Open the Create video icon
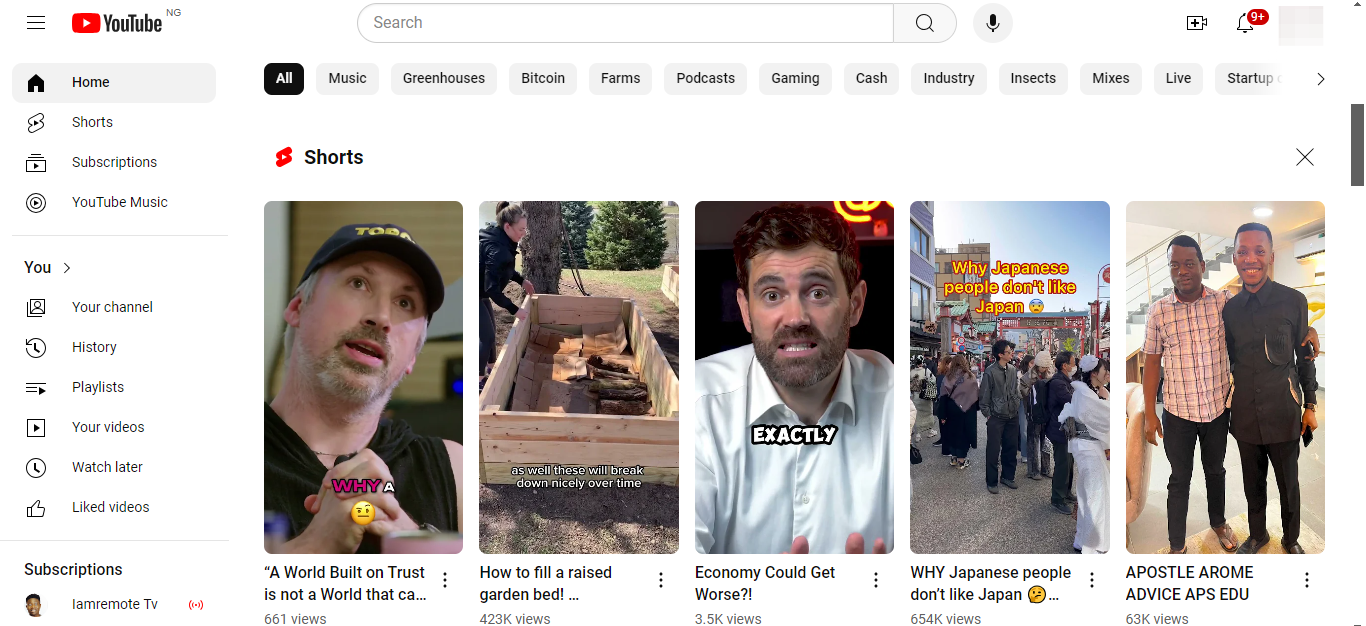The width and height of the screenshot is (1366, 626). [x=1196, y=22]
